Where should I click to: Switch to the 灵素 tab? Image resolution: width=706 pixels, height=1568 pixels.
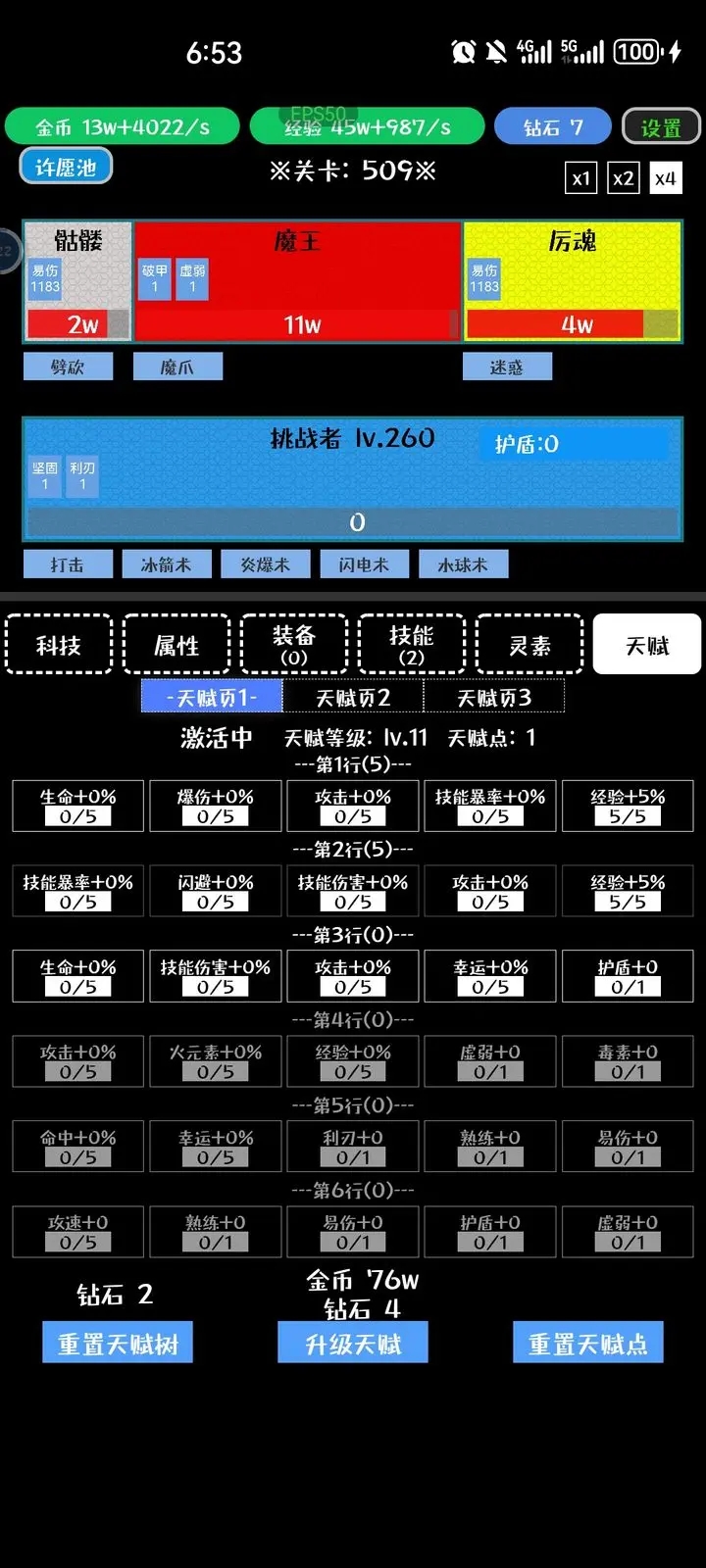click(x=529, y=645)
